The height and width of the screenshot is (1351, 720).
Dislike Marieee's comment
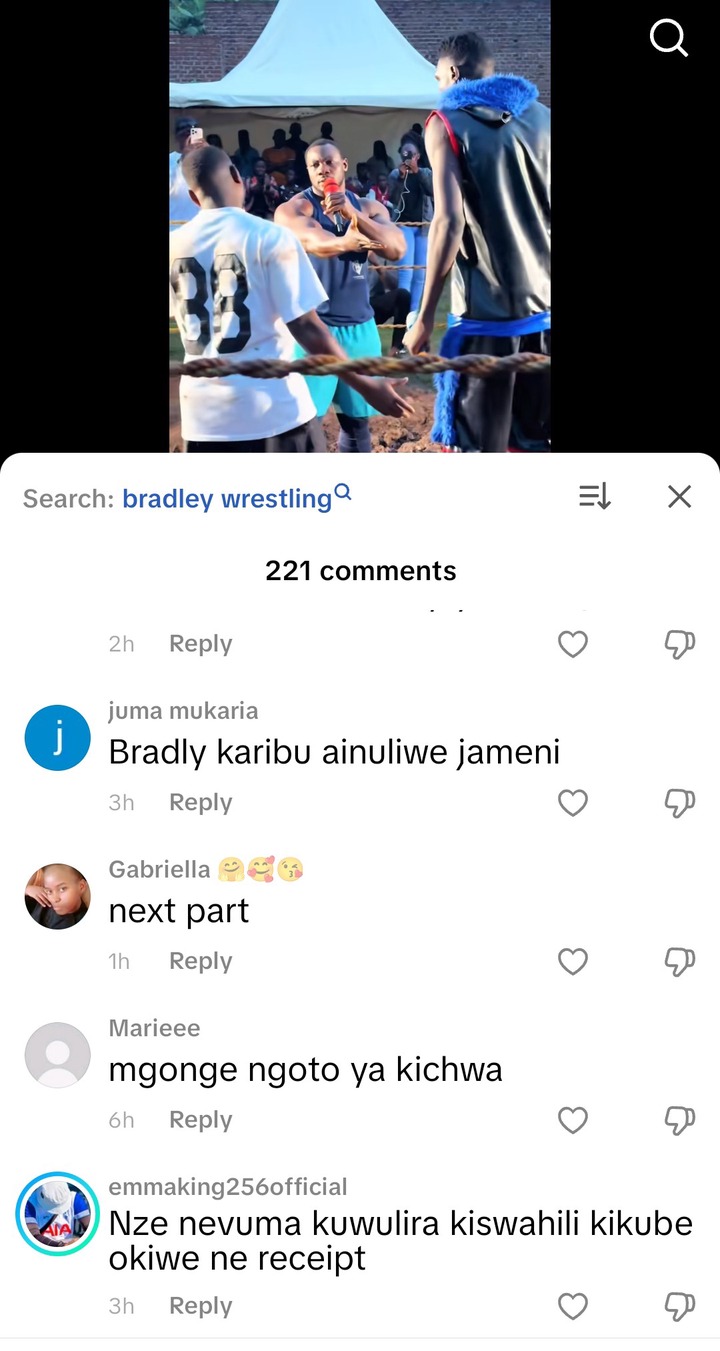pyautogui.click(x=679, y=1121)
